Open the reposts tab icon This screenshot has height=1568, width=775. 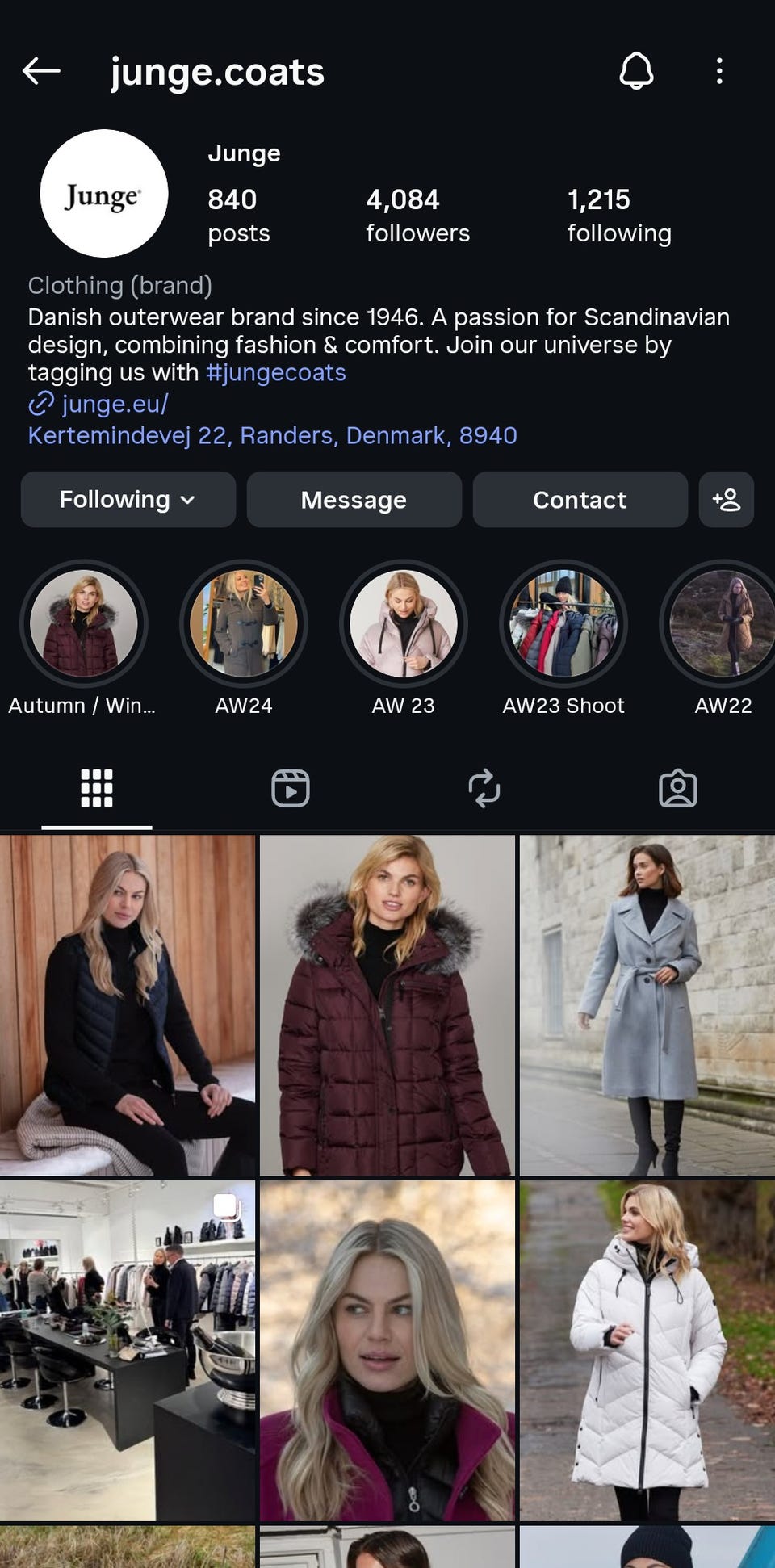click(484, 789)
